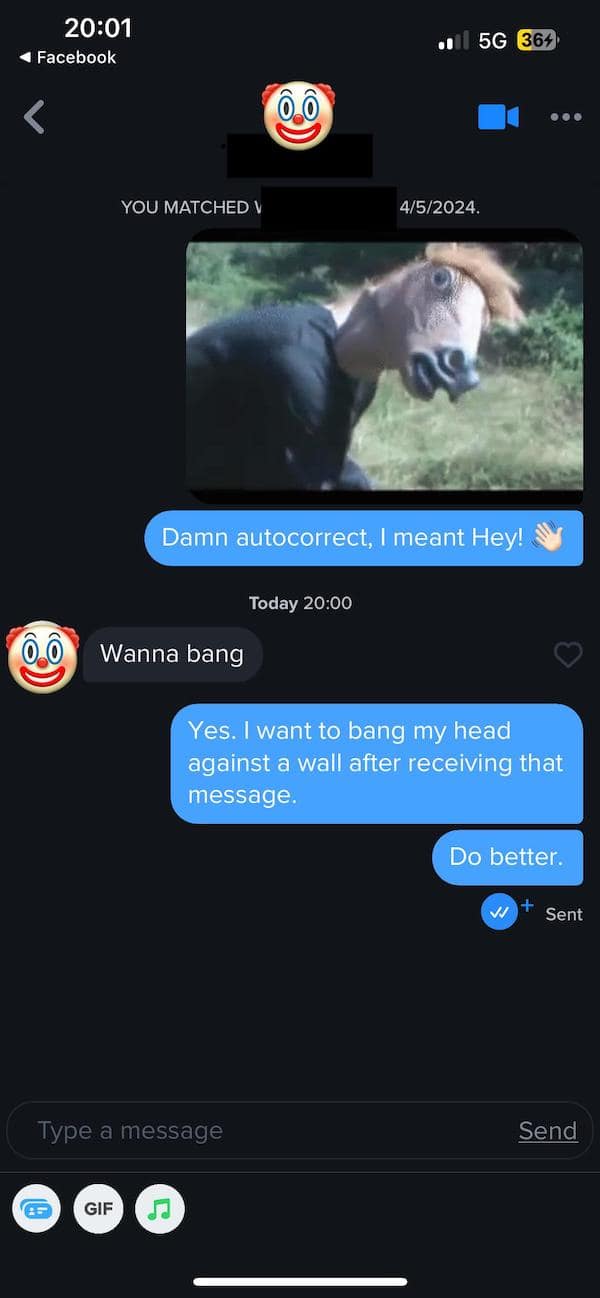Share a song with the music note icon
Screen dimensions: 600x1298
click(160, 1208)
